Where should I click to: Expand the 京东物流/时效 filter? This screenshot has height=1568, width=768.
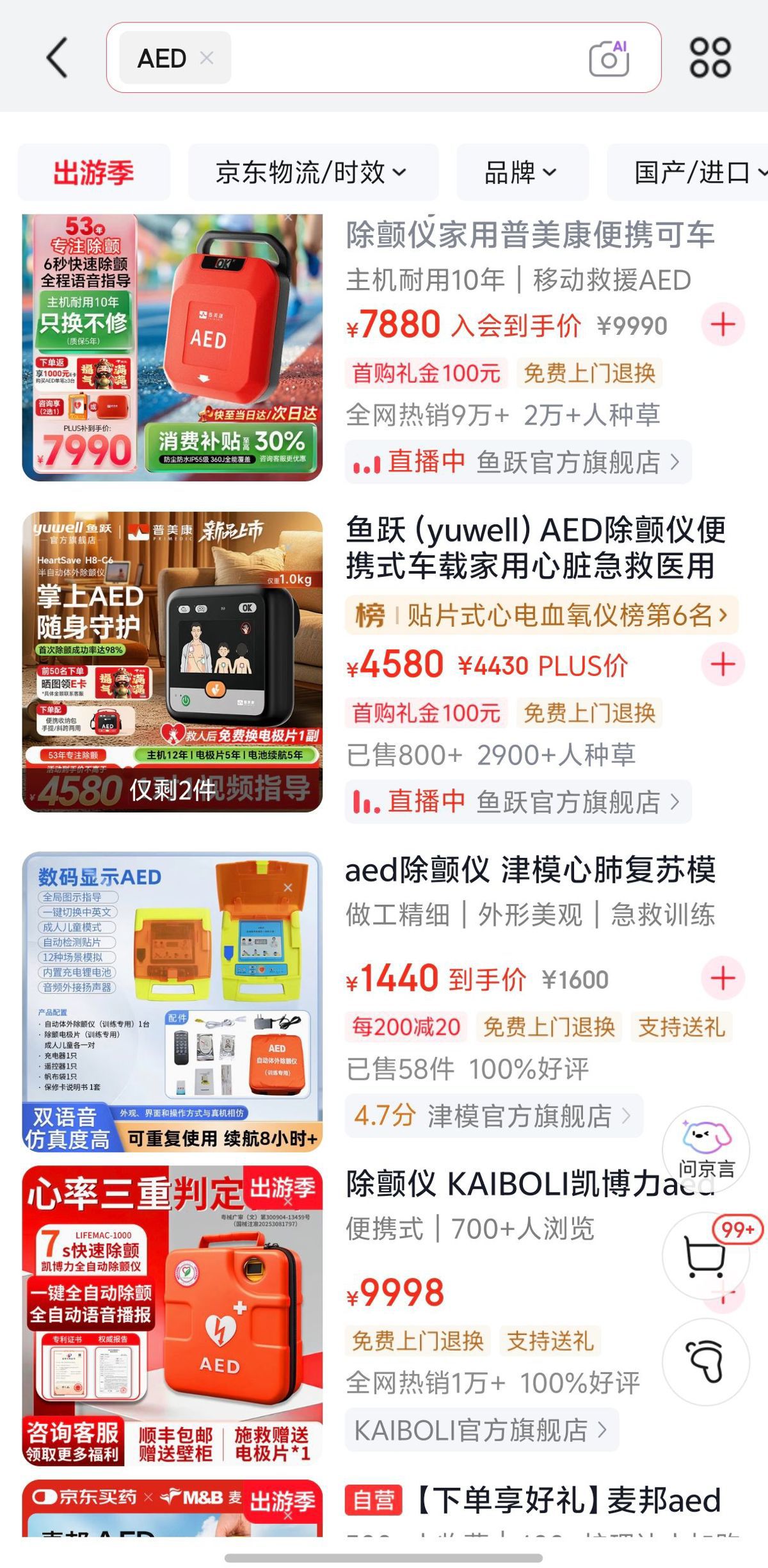click(312, 172)
